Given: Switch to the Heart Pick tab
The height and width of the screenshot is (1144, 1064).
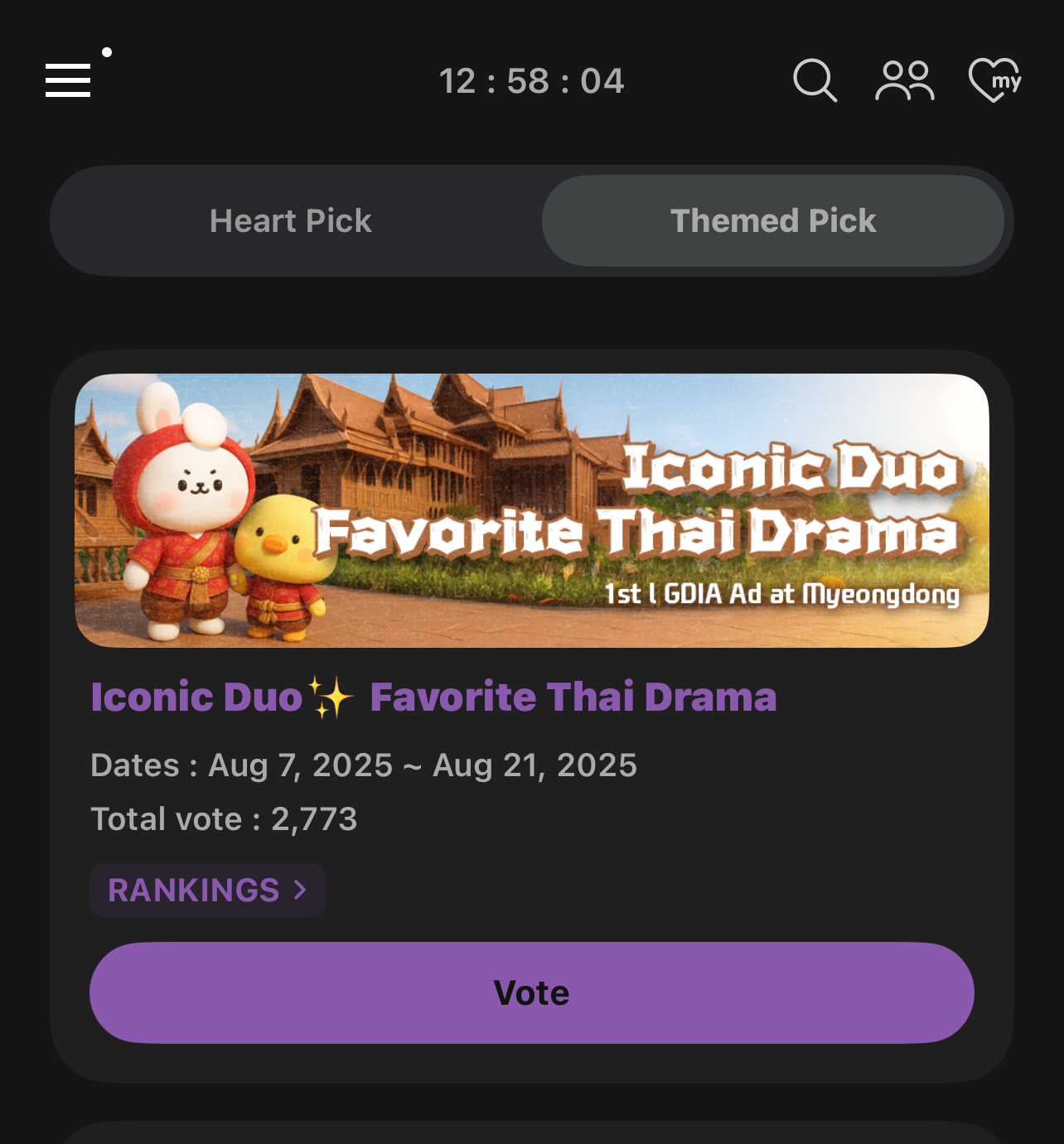Looking at the screenshot, I should (x=291, y=221).
